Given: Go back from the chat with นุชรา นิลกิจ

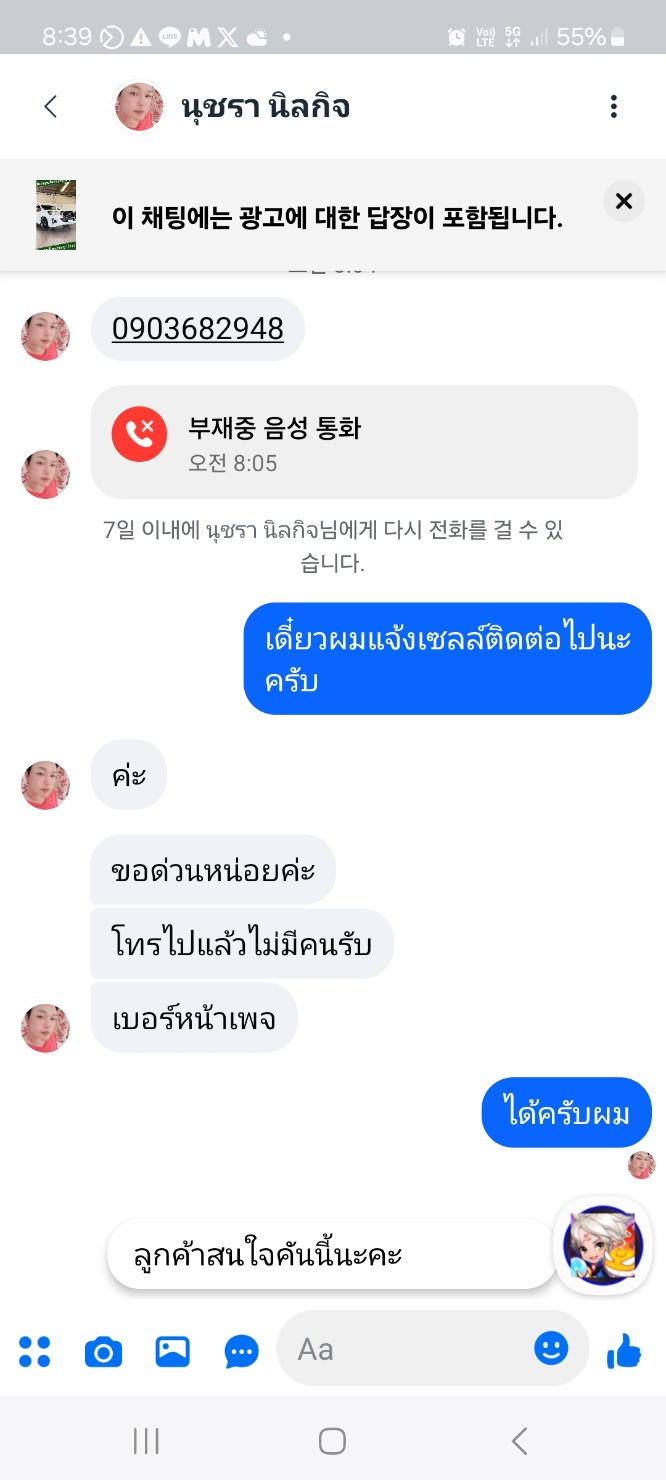Looking at the screenshot, I should pos(51,106).
